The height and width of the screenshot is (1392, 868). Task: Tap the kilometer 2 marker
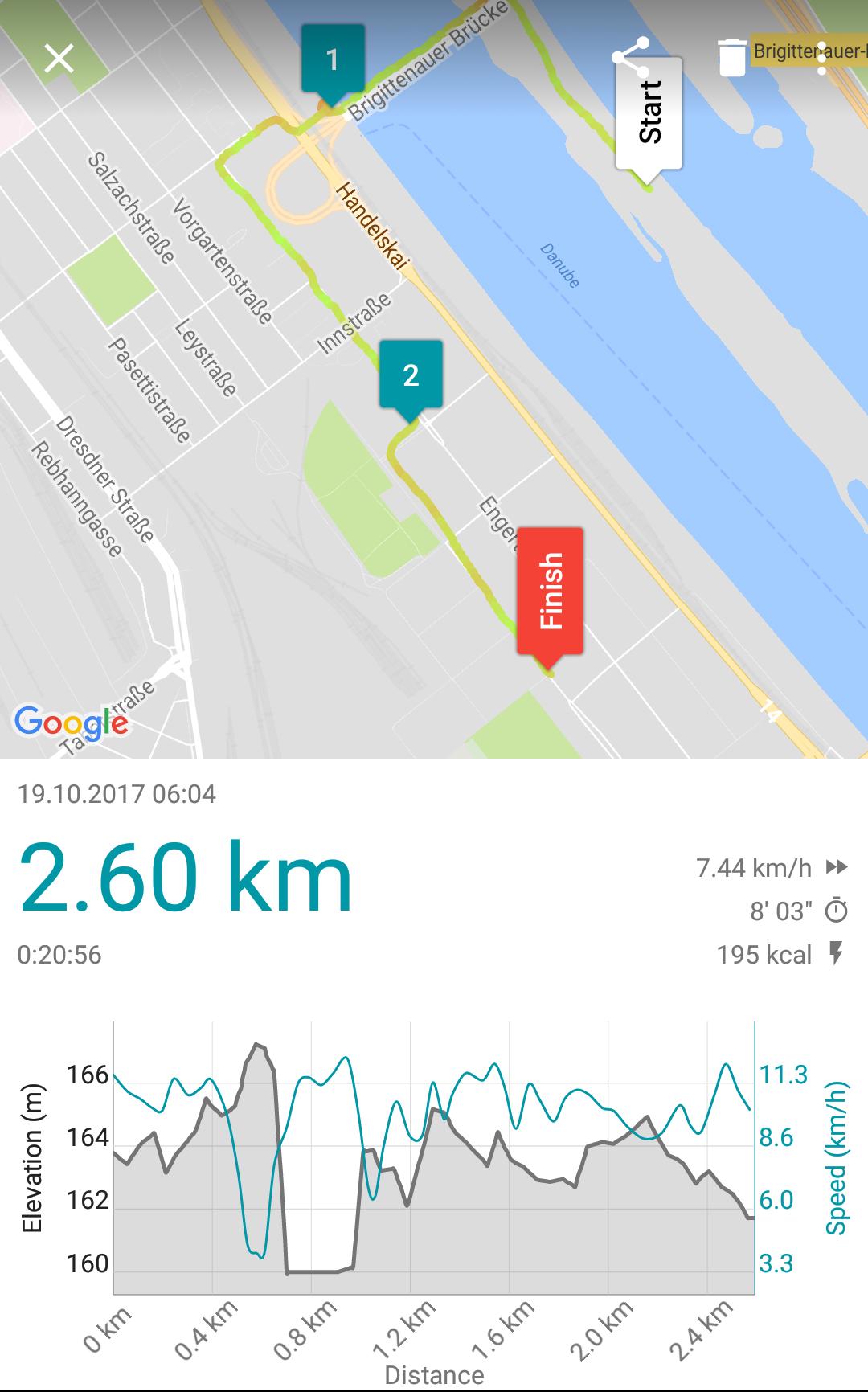tap(411, 375)
